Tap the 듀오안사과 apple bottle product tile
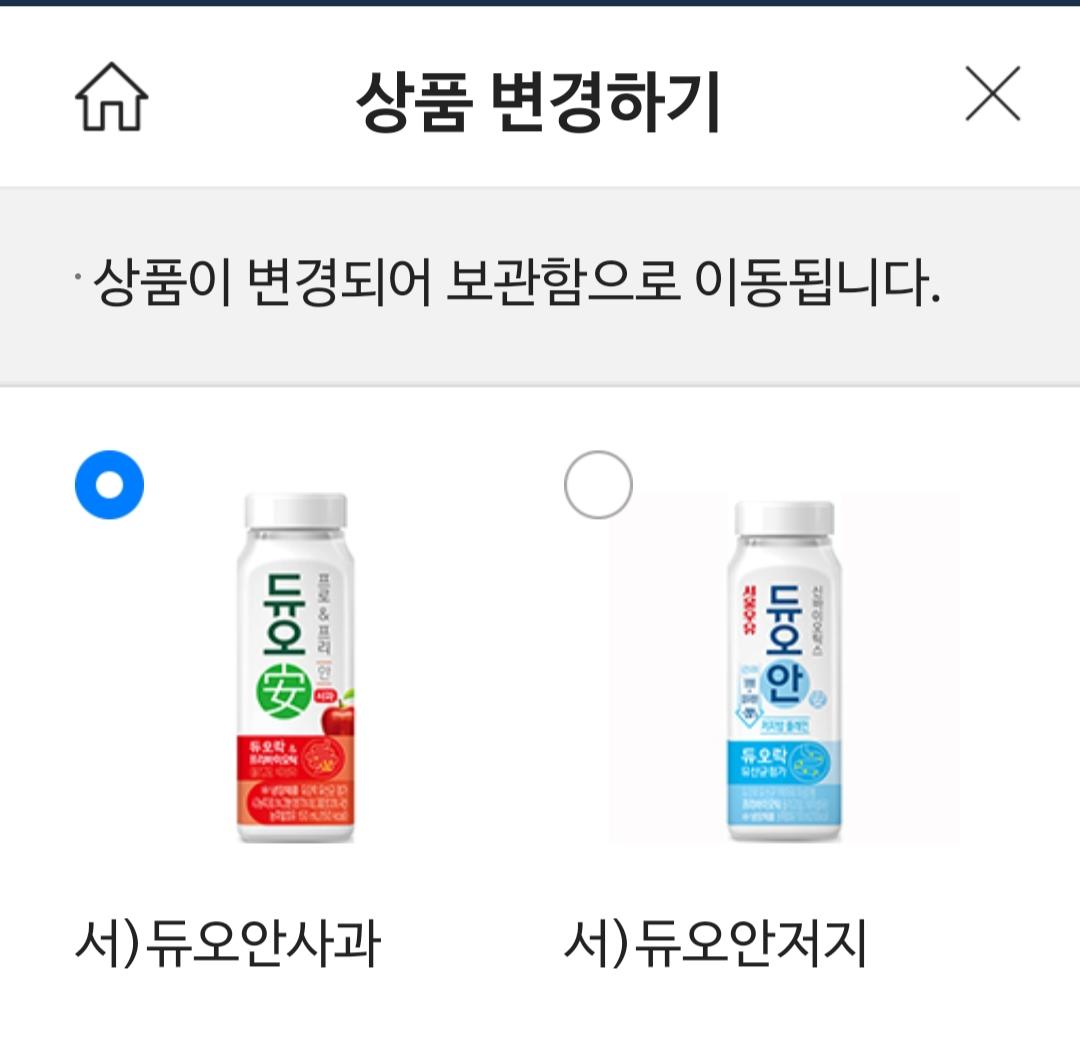1080x1055 pixels. (x=297, y=668)
